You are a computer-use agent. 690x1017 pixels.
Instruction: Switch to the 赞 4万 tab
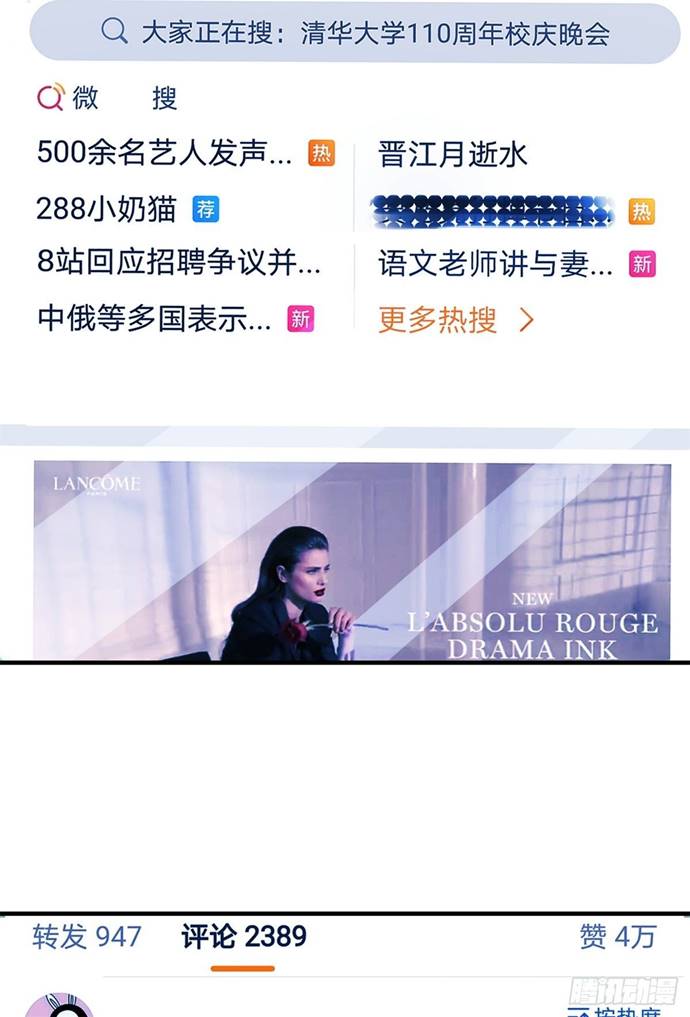click(617, 937)
